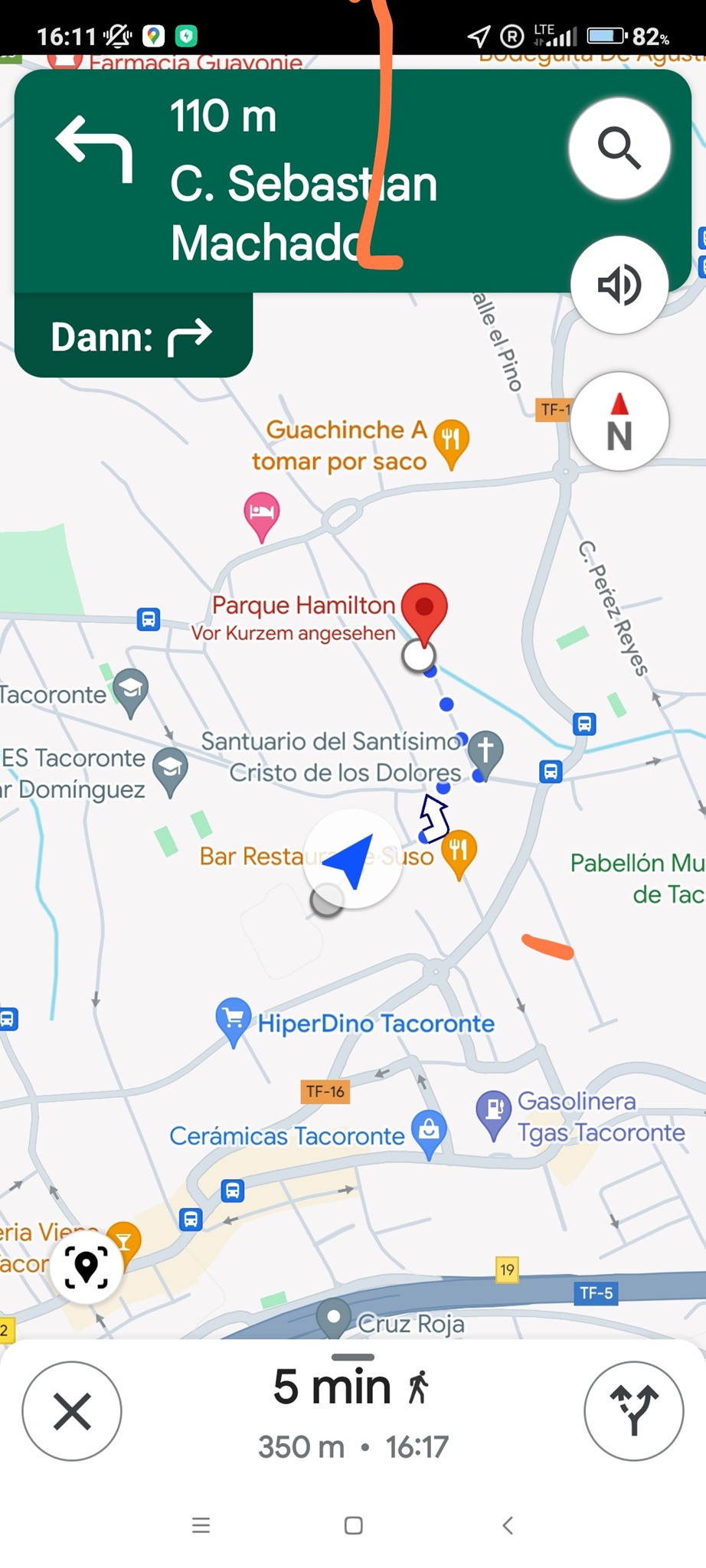Tap the compass north button
The image size is (706, 1568).
[x=619, y=422]
